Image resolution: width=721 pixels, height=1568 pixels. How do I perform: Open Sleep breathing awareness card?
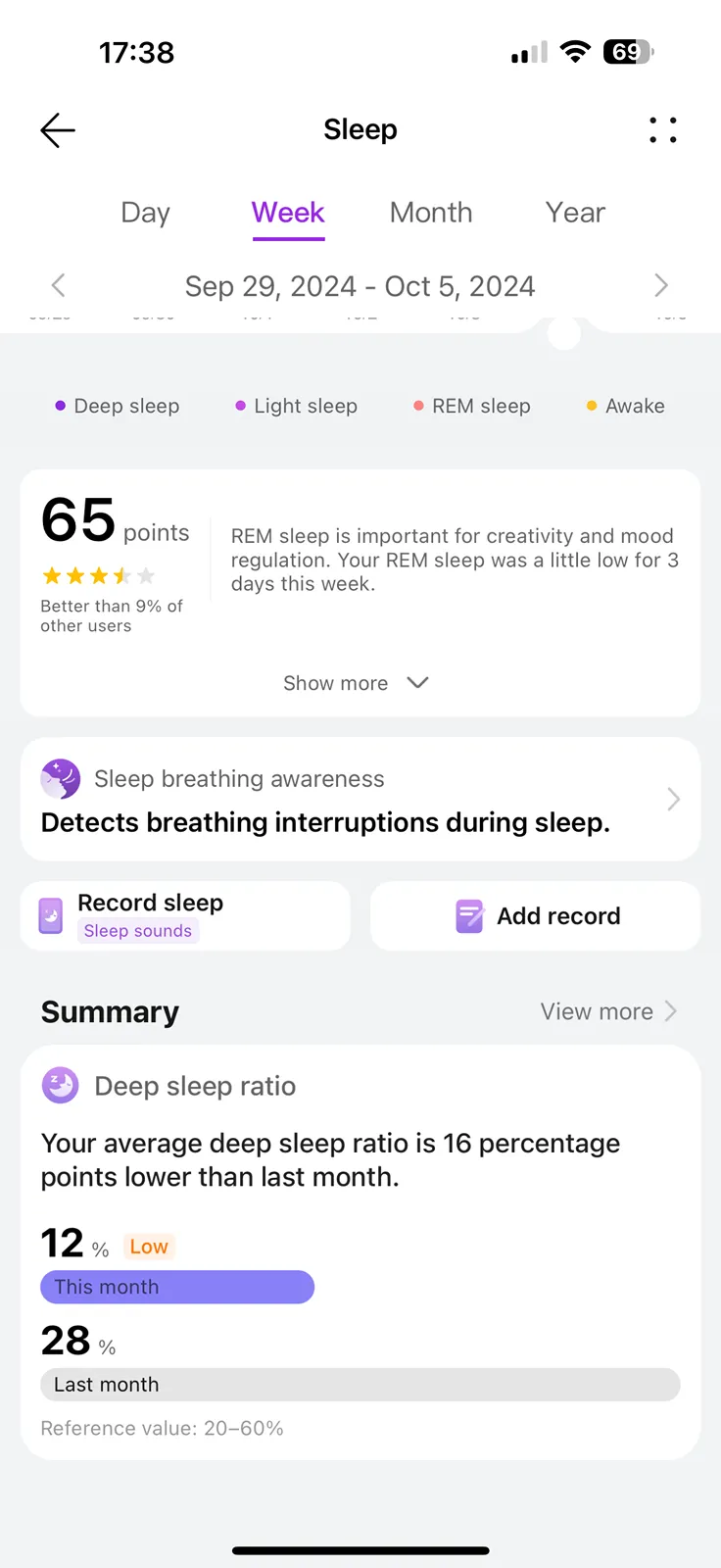(x=360, y=800)
